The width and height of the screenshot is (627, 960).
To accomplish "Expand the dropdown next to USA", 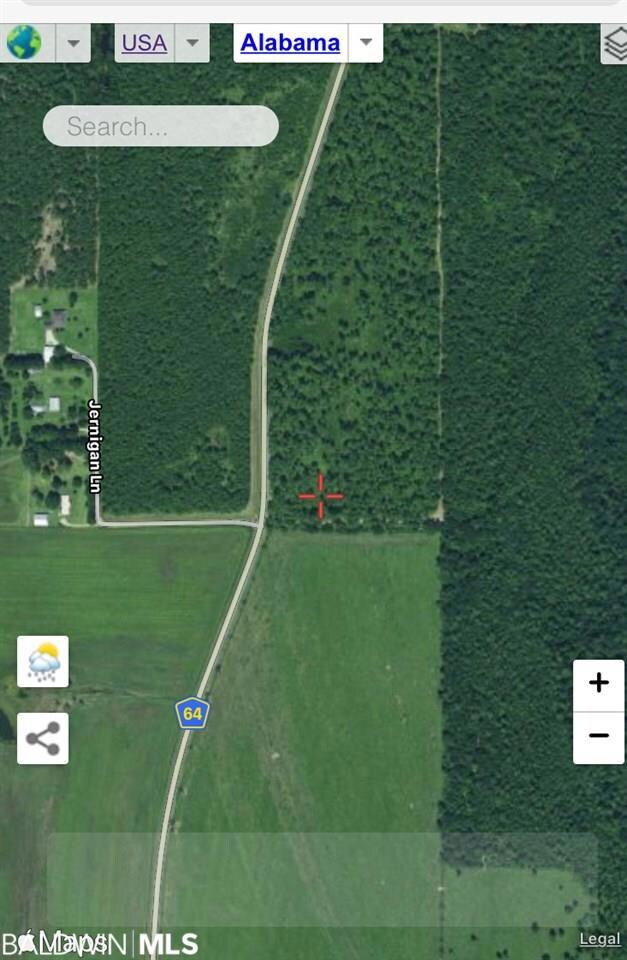I will pyautogui.click(x=192, y=43).
